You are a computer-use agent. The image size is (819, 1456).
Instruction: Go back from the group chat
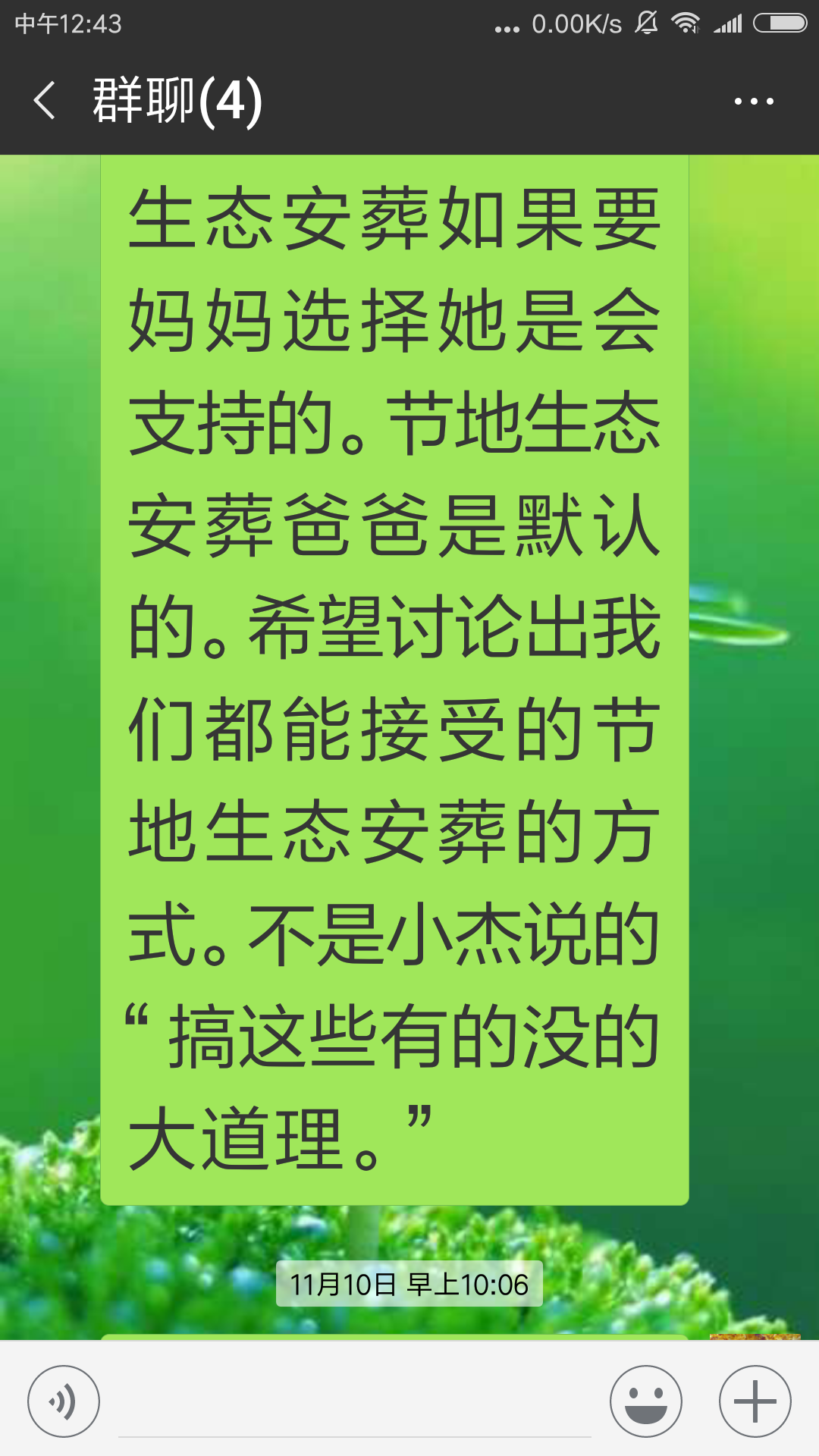(x=45, y=101)
